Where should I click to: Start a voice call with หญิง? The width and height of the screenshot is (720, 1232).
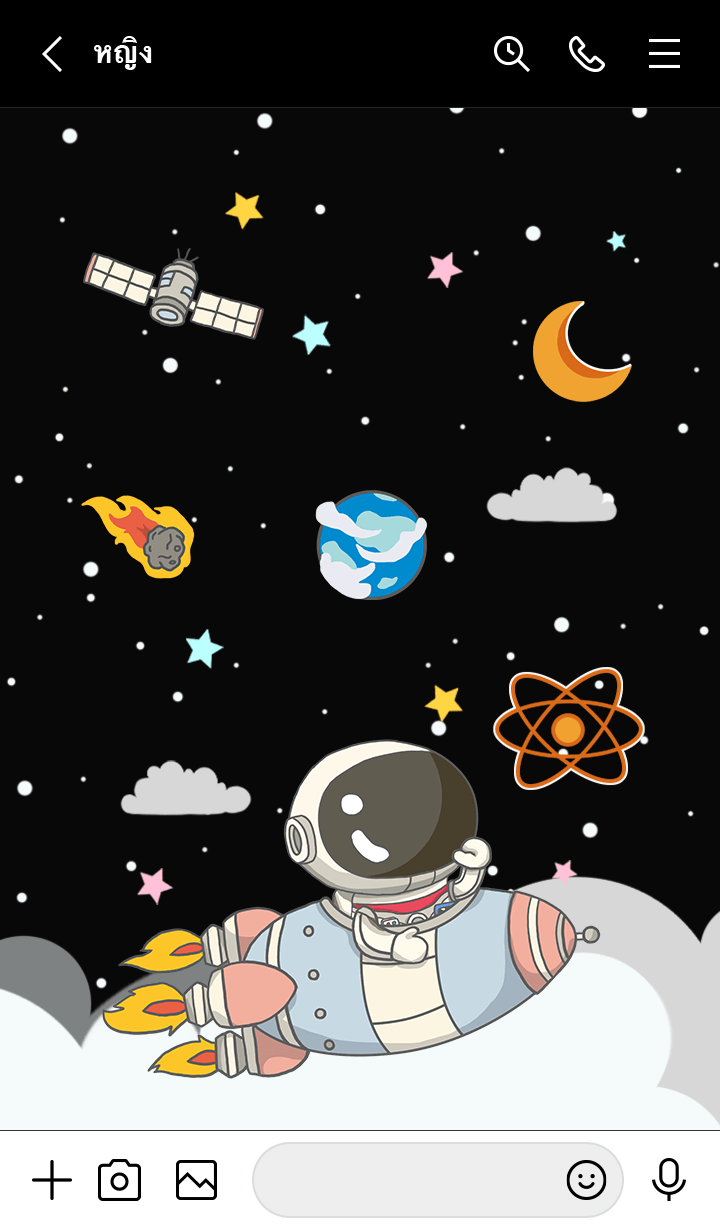587,54
